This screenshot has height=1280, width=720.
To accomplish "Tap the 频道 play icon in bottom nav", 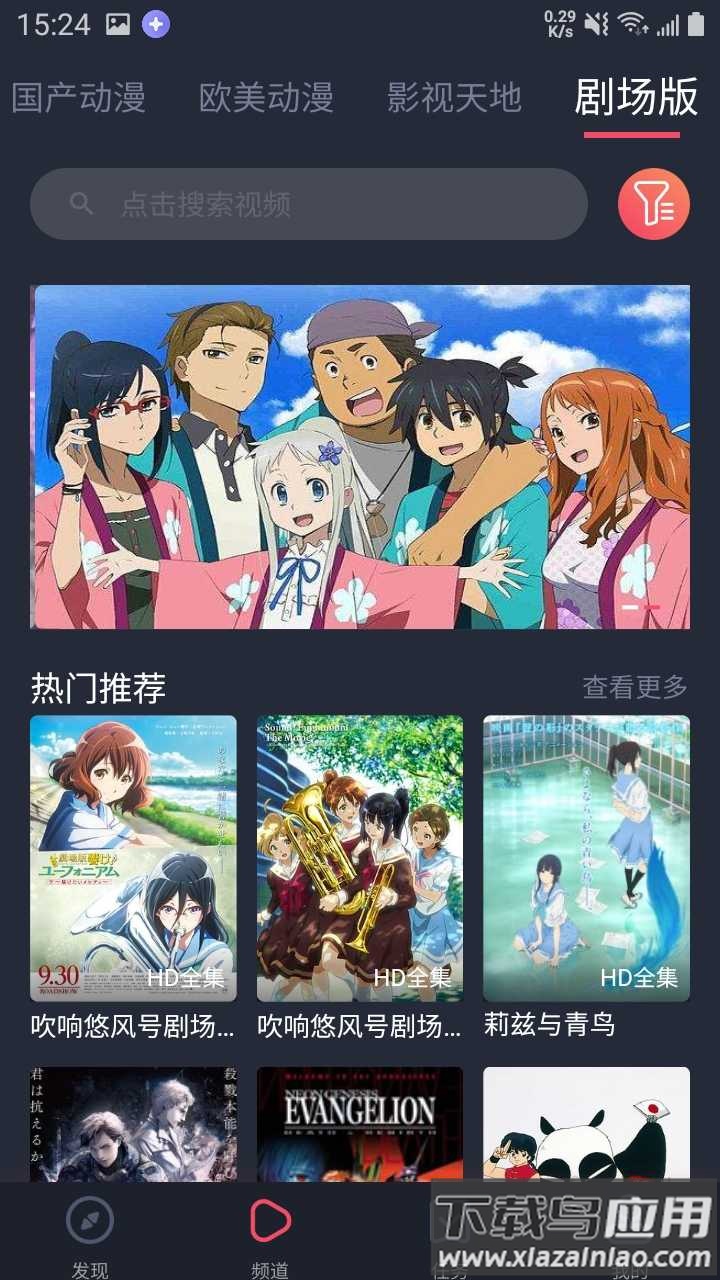I will [268, 1220].
